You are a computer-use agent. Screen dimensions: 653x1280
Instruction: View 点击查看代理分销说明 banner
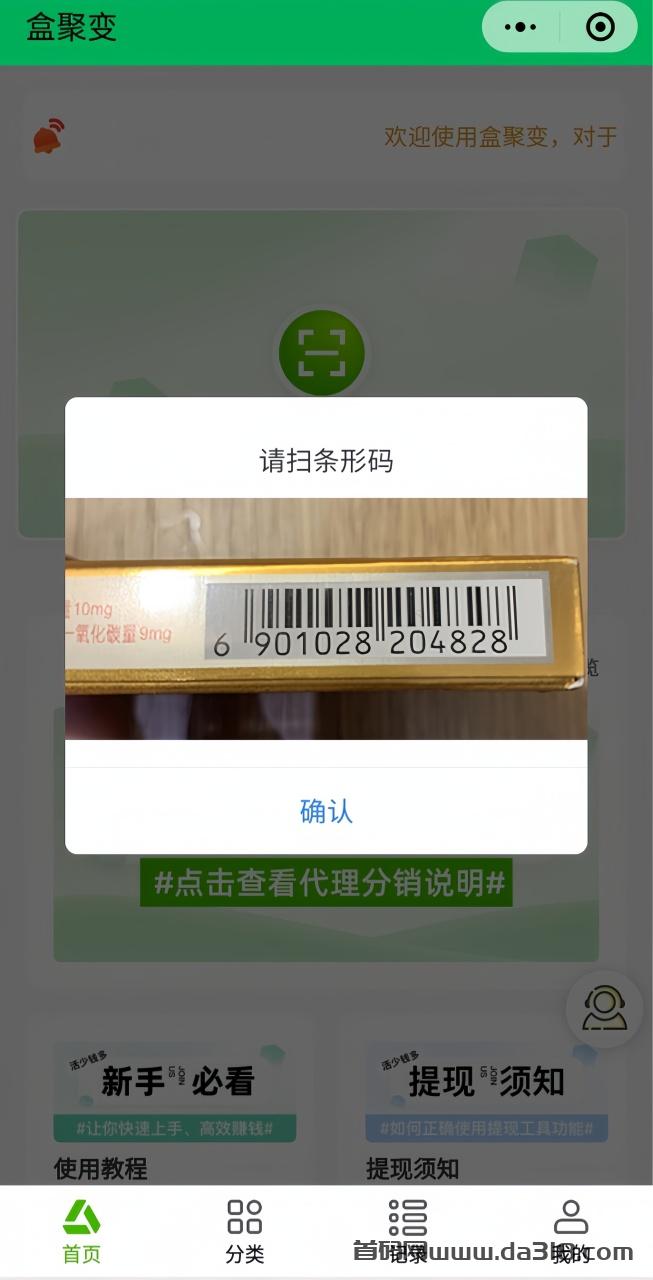pyautogui.click(x=326, y=883)
